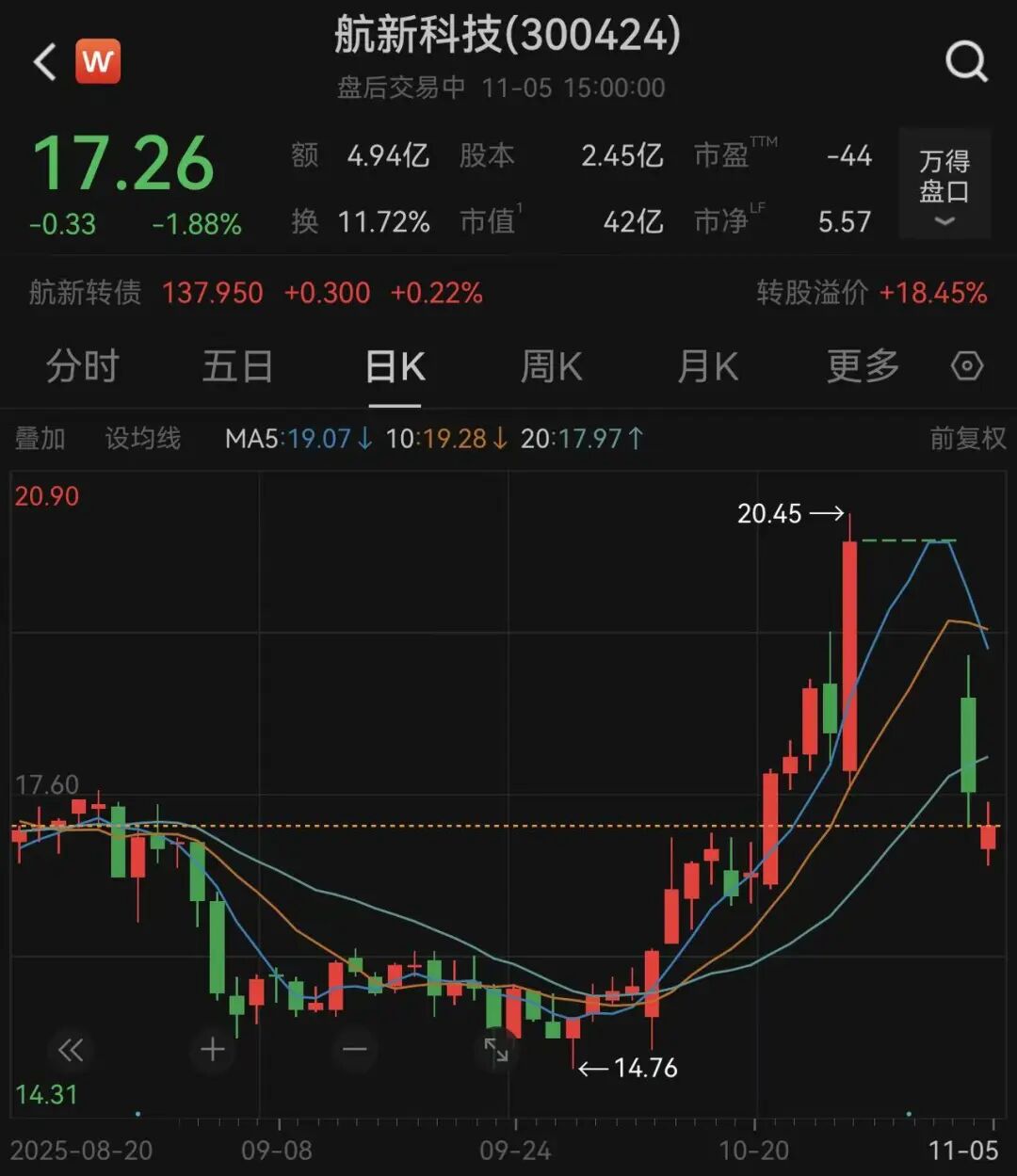Open 设均线 moving average settings
Image resolution: width=1017 pixels, height=1176 pixels.
142,439
